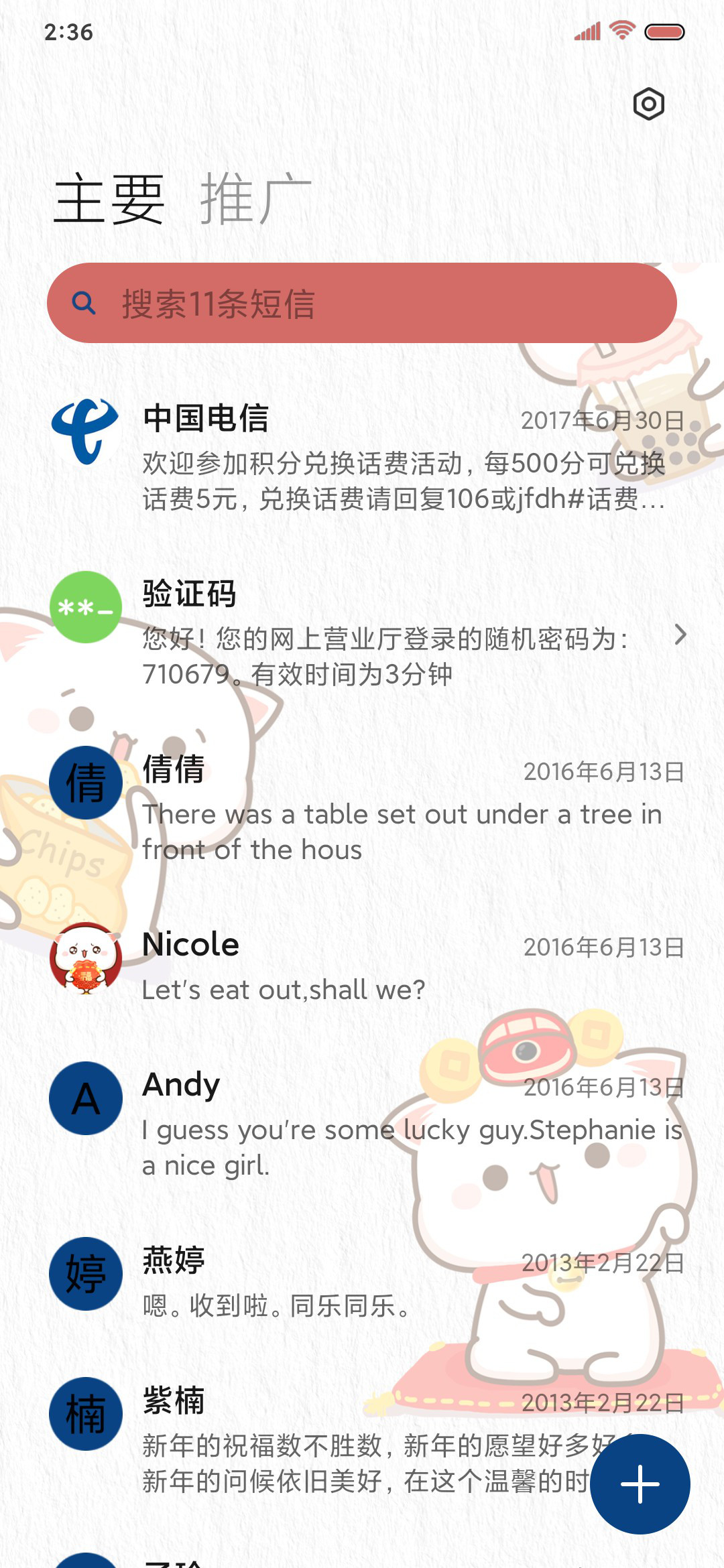Open the conversation with 燕婷
Image resolution: width=724 pixels, height=1568 pixels.
tap(362, 1281)
